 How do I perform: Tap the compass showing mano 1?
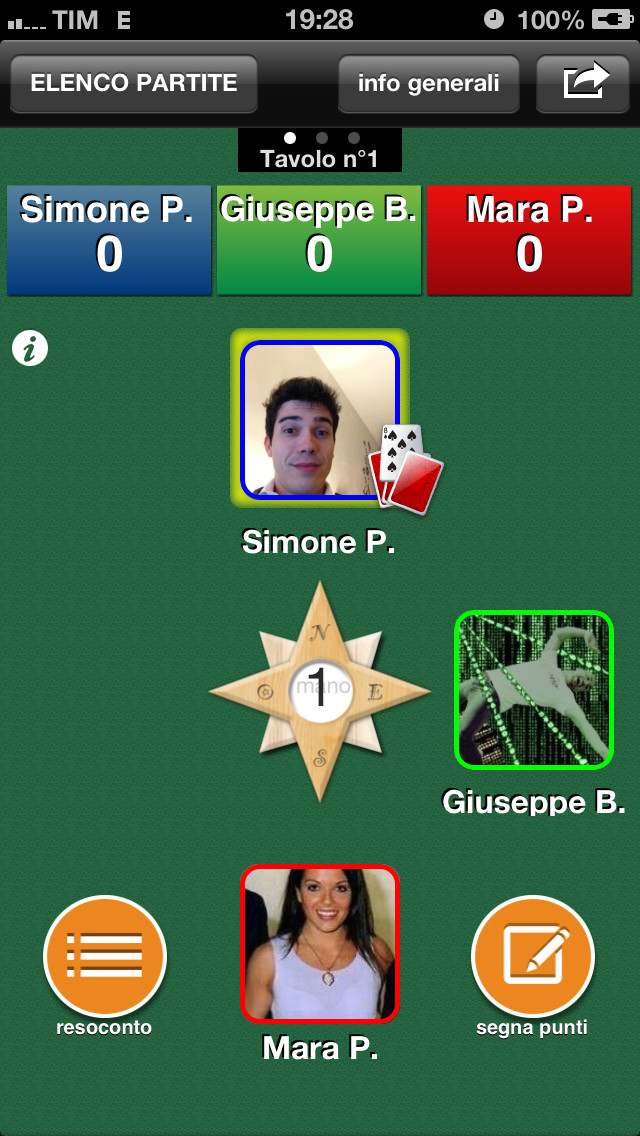[320, 691]
